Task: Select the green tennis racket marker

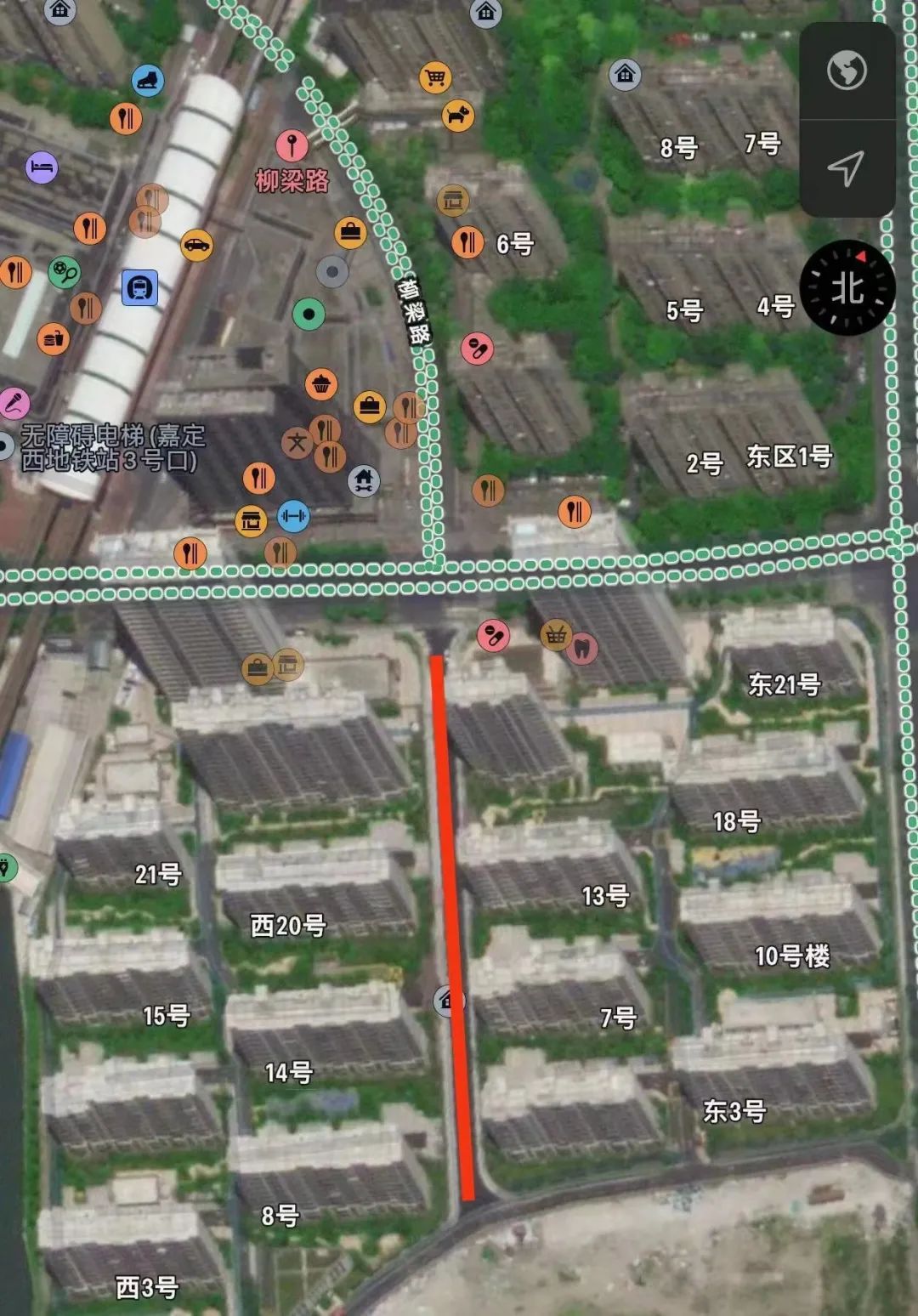Action: pyautogui.click(x=64, y=272)
